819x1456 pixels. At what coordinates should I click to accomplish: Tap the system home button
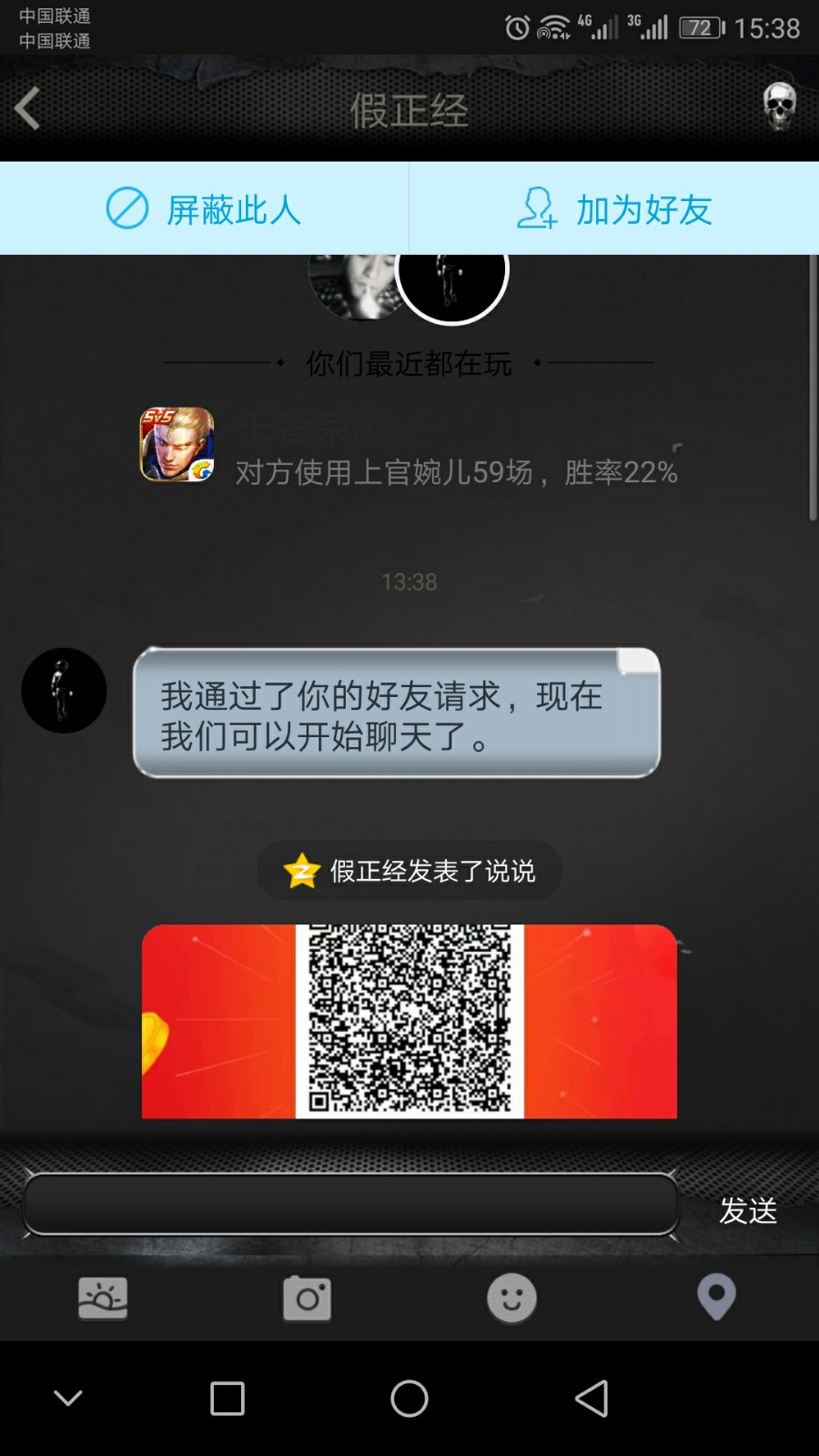coord(409,1399)
